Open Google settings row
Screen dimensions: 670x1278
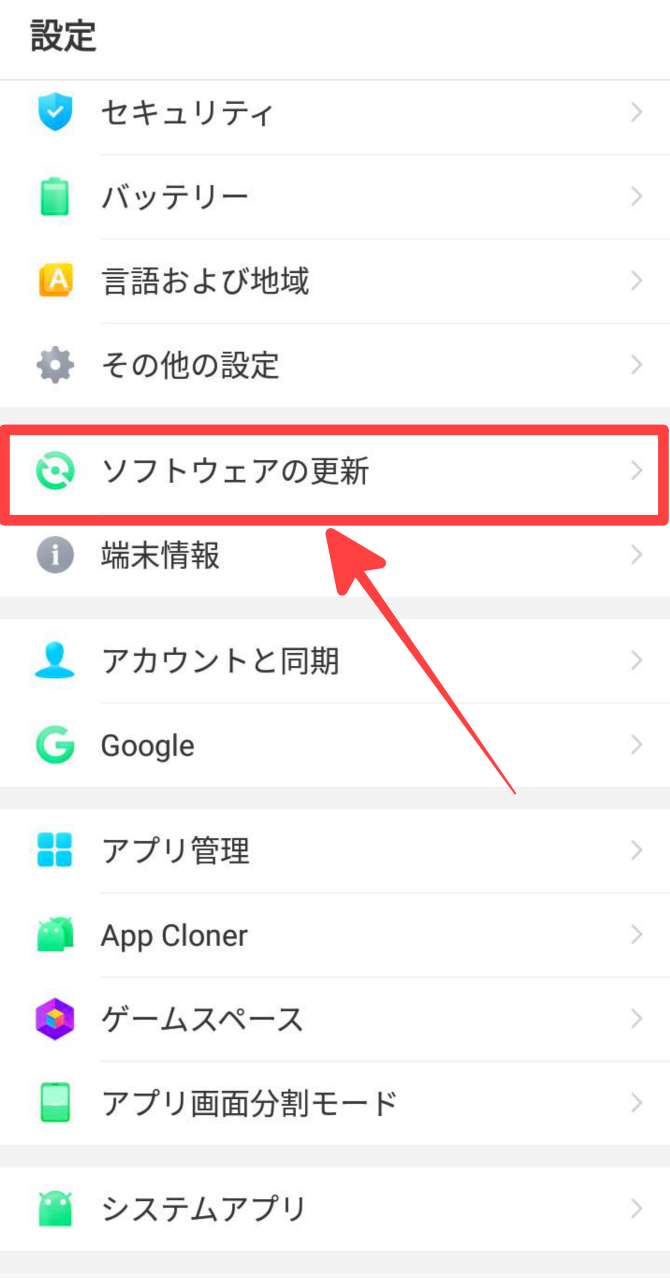(x=148, y=745)
